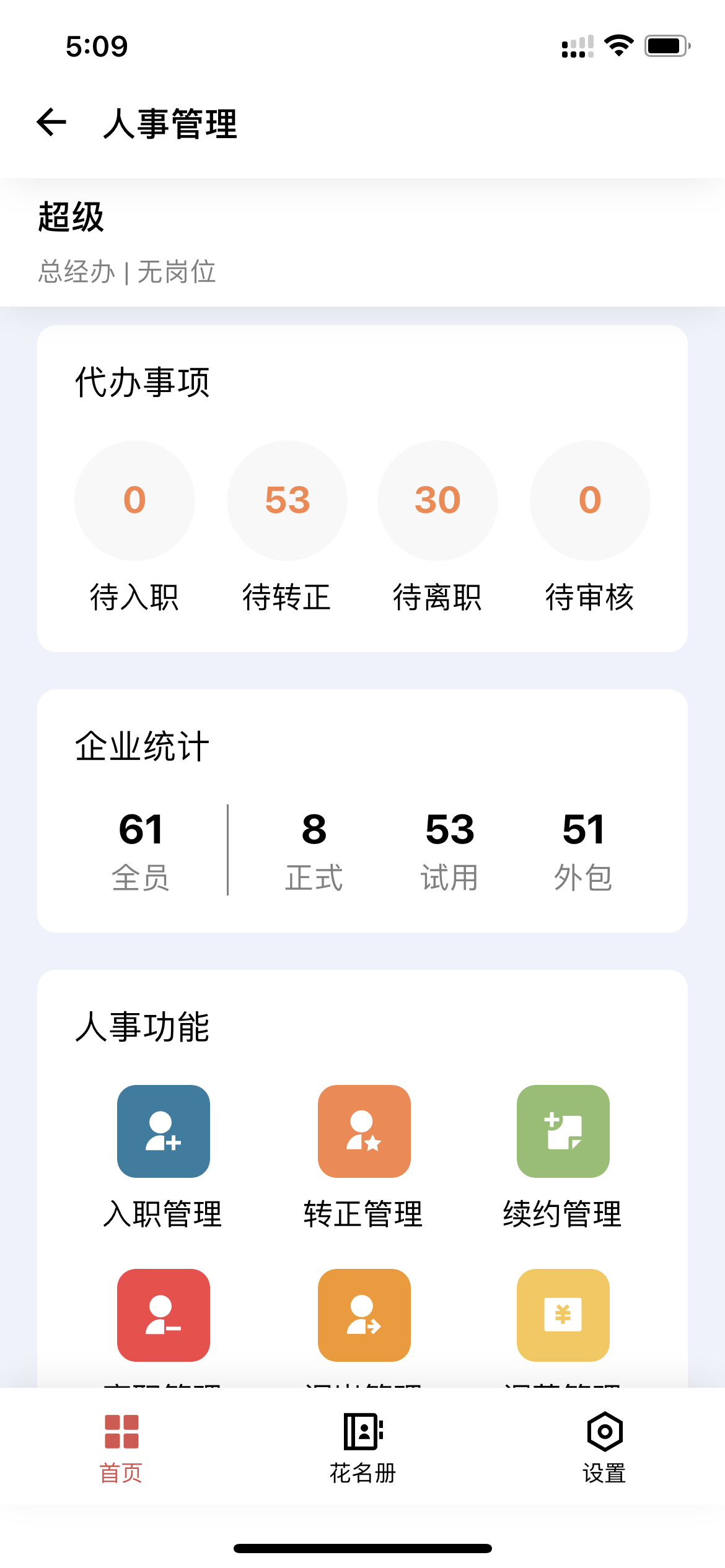
Task: View the 53 pending 待转正 items
Action: [x=286, y=500]
